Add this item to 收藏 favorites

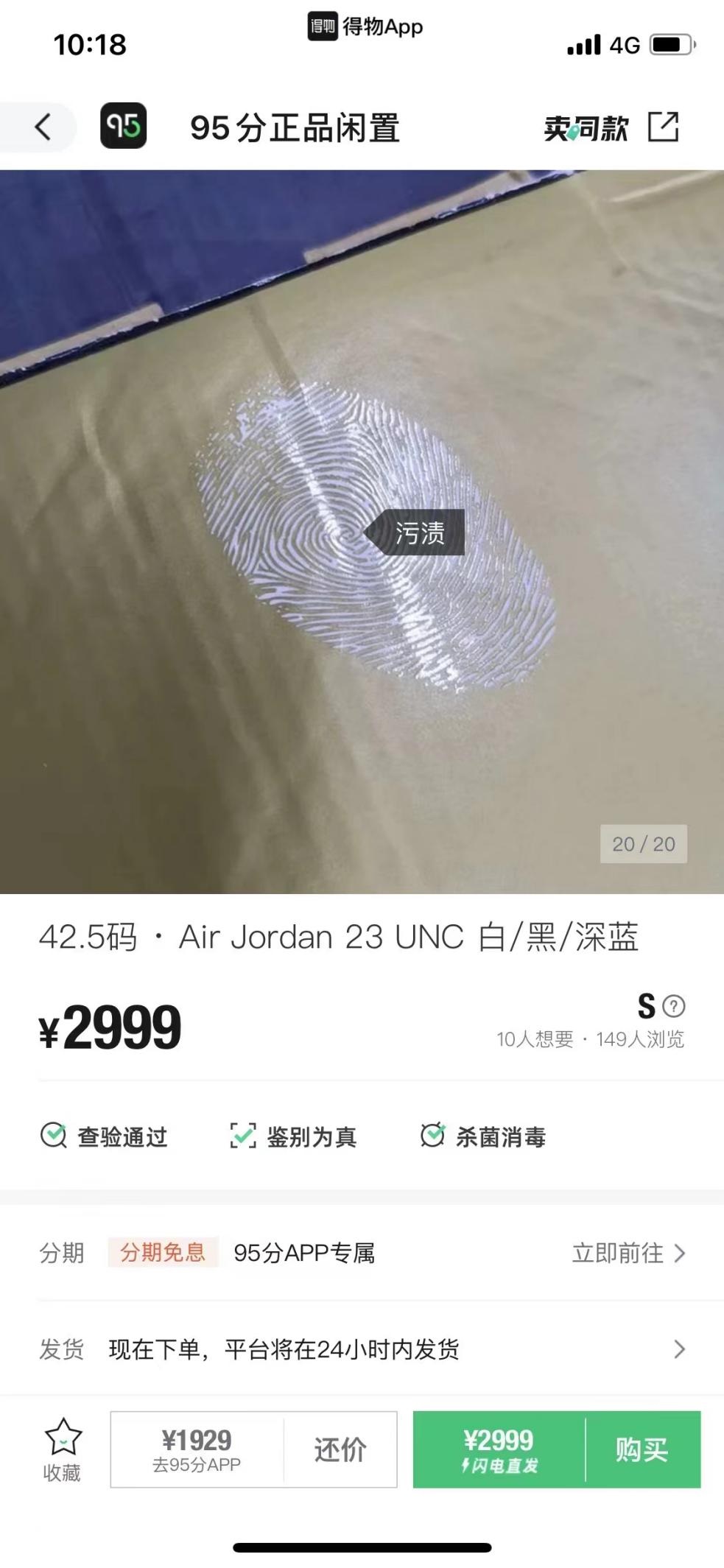coord(62,1449)
